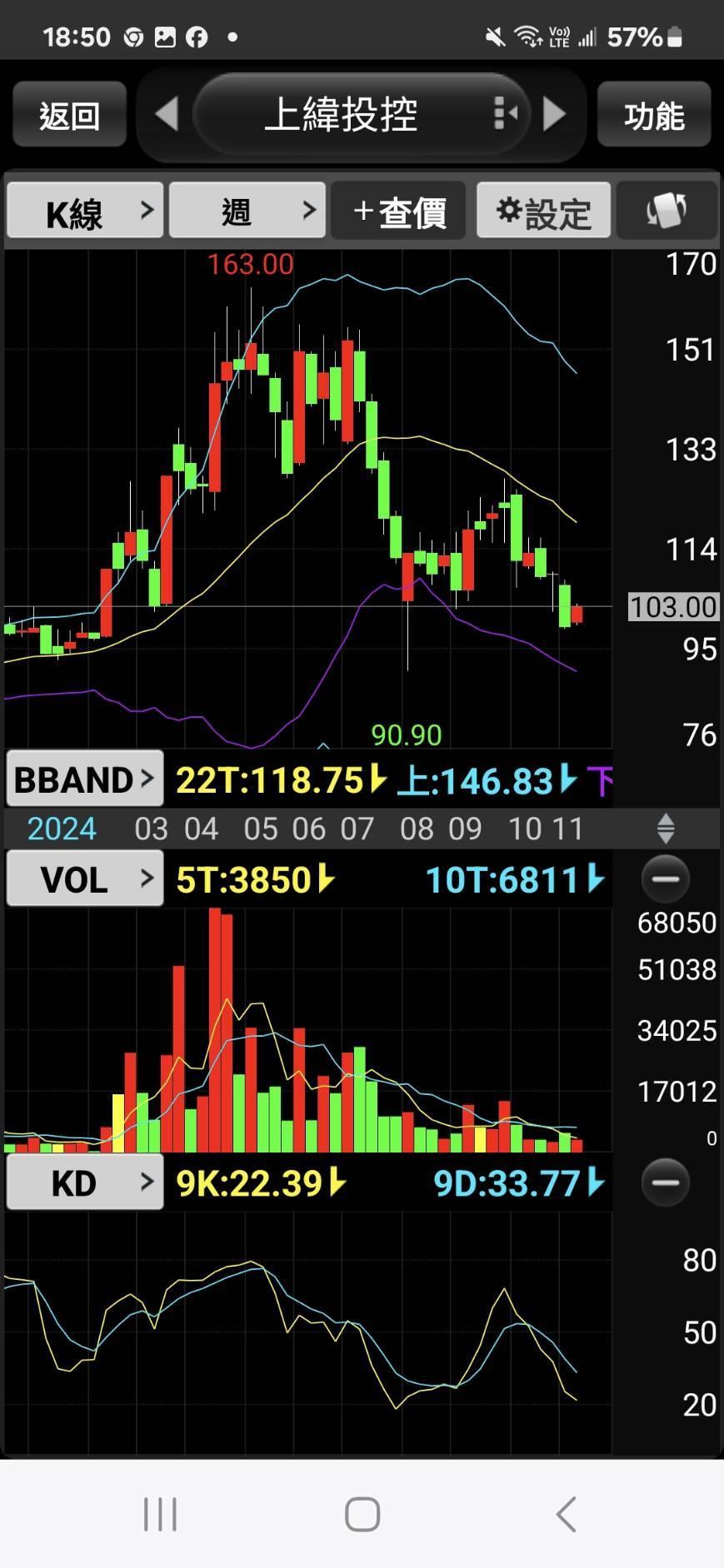This screenshot has height=1568, width=724.
Task: Open the K線 chart type dropdown
Action: 85,212
